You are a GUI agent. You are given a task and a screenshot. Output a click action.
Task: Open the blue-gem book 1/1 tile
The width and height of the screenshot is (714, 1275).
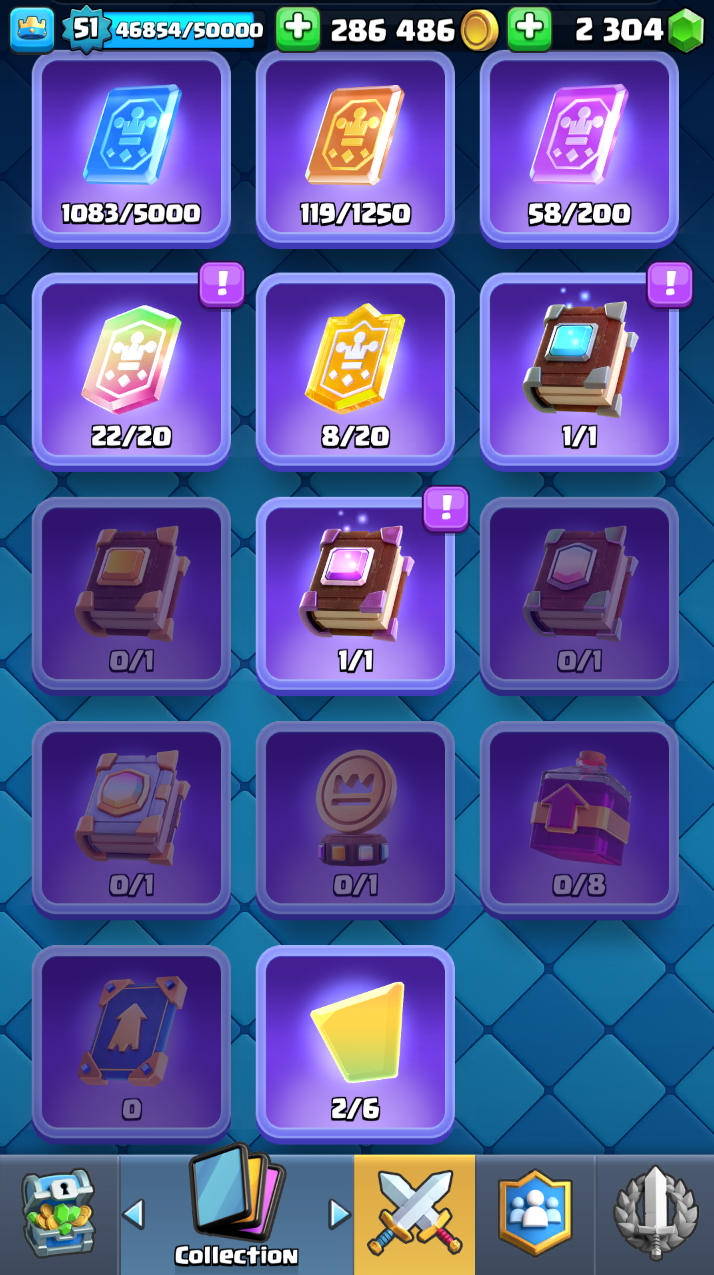pyautogui.click(x=579, y=370)
